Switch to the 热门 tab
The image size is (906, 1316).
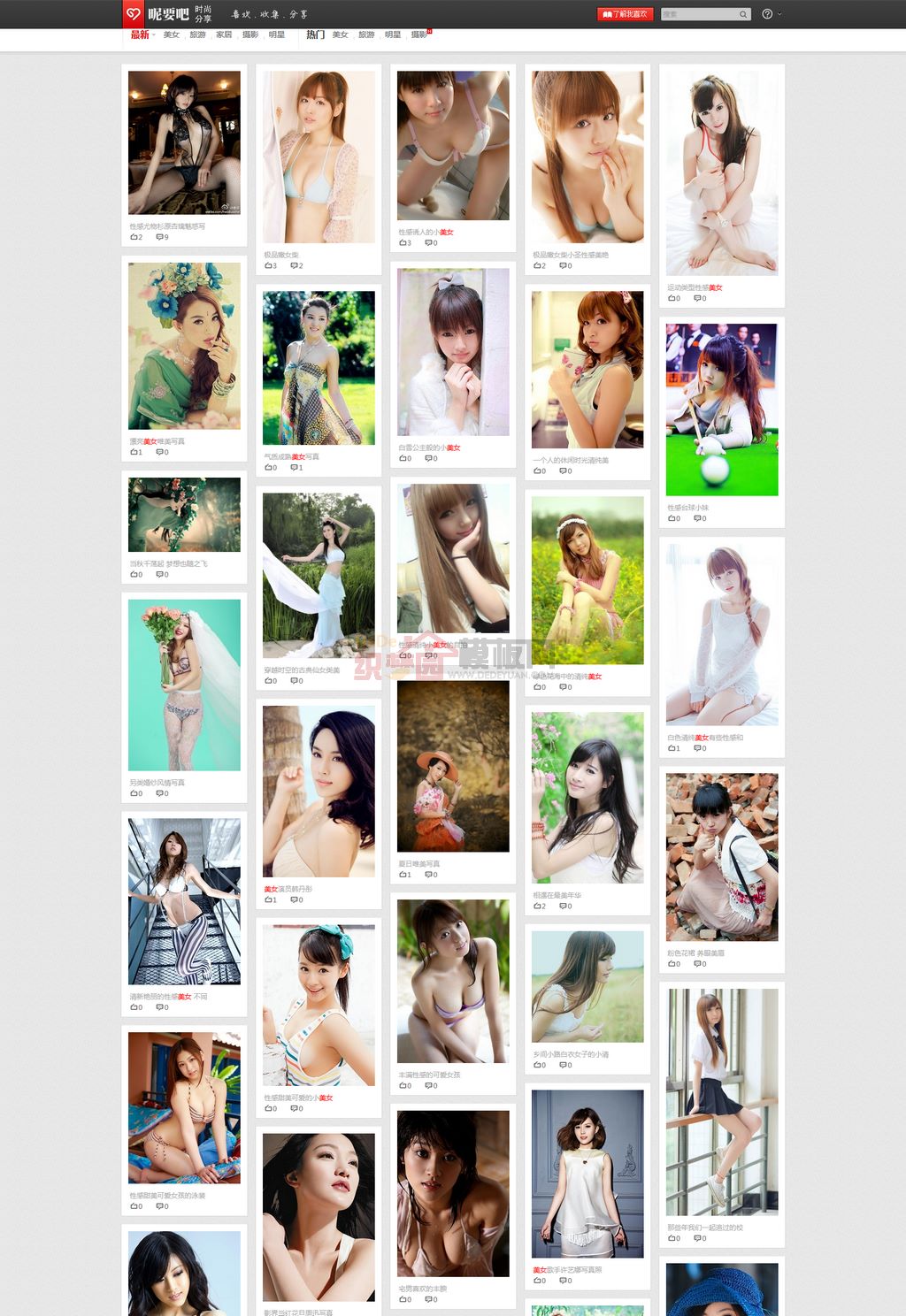pyautogui.click(x=315, y=34)
